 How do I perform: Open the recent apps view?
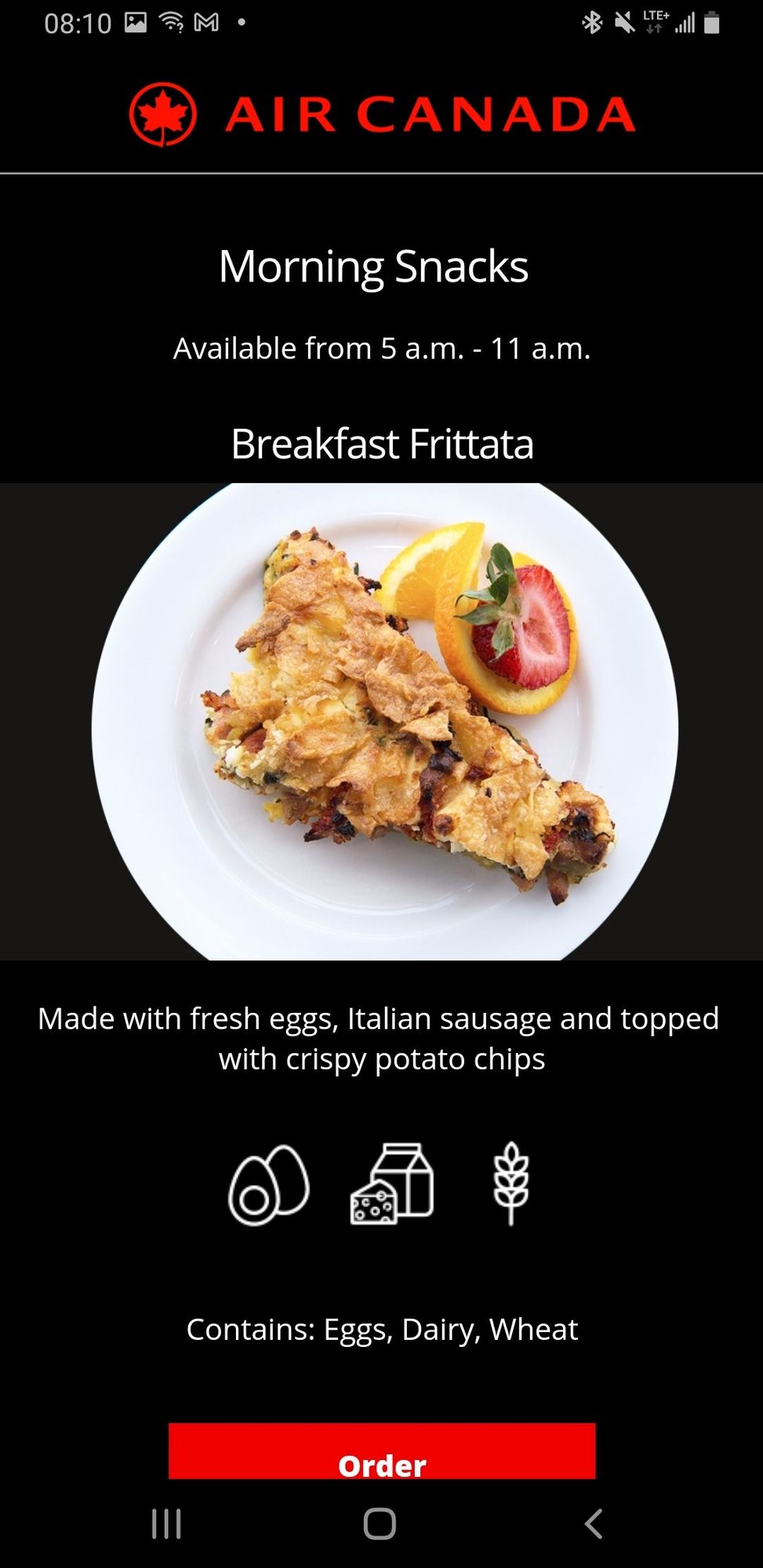[166, 1524]
